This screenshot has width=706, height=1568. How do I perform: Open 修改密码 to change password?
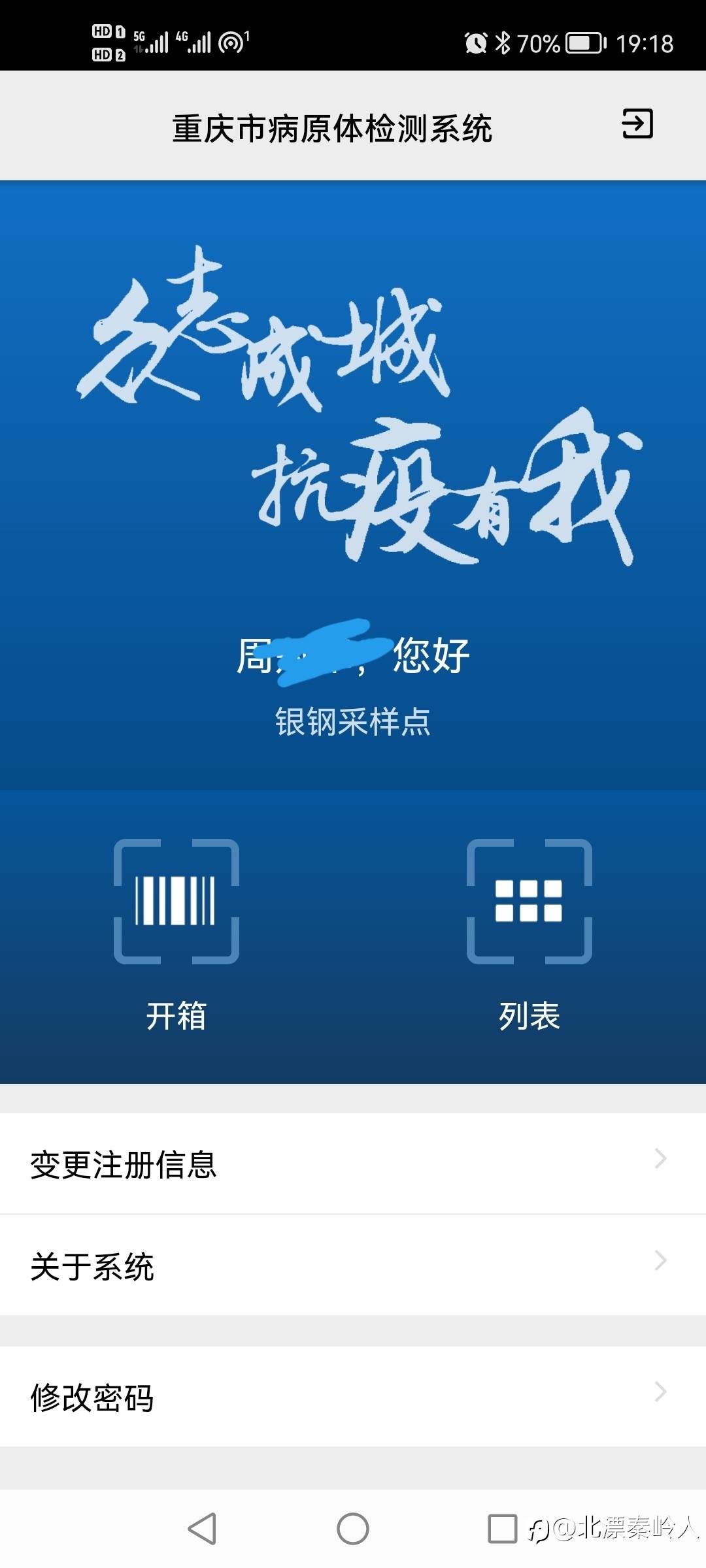tap(353, 1396)
